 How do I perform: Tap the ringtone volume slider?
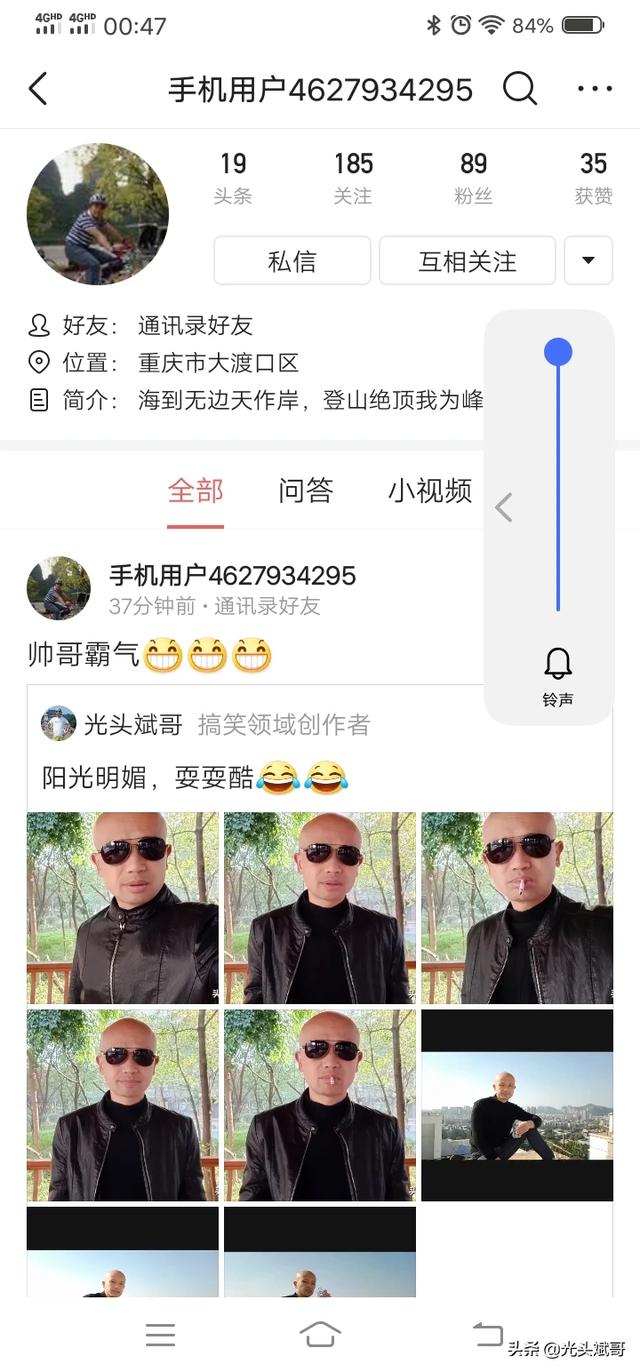tap(558, 480)
